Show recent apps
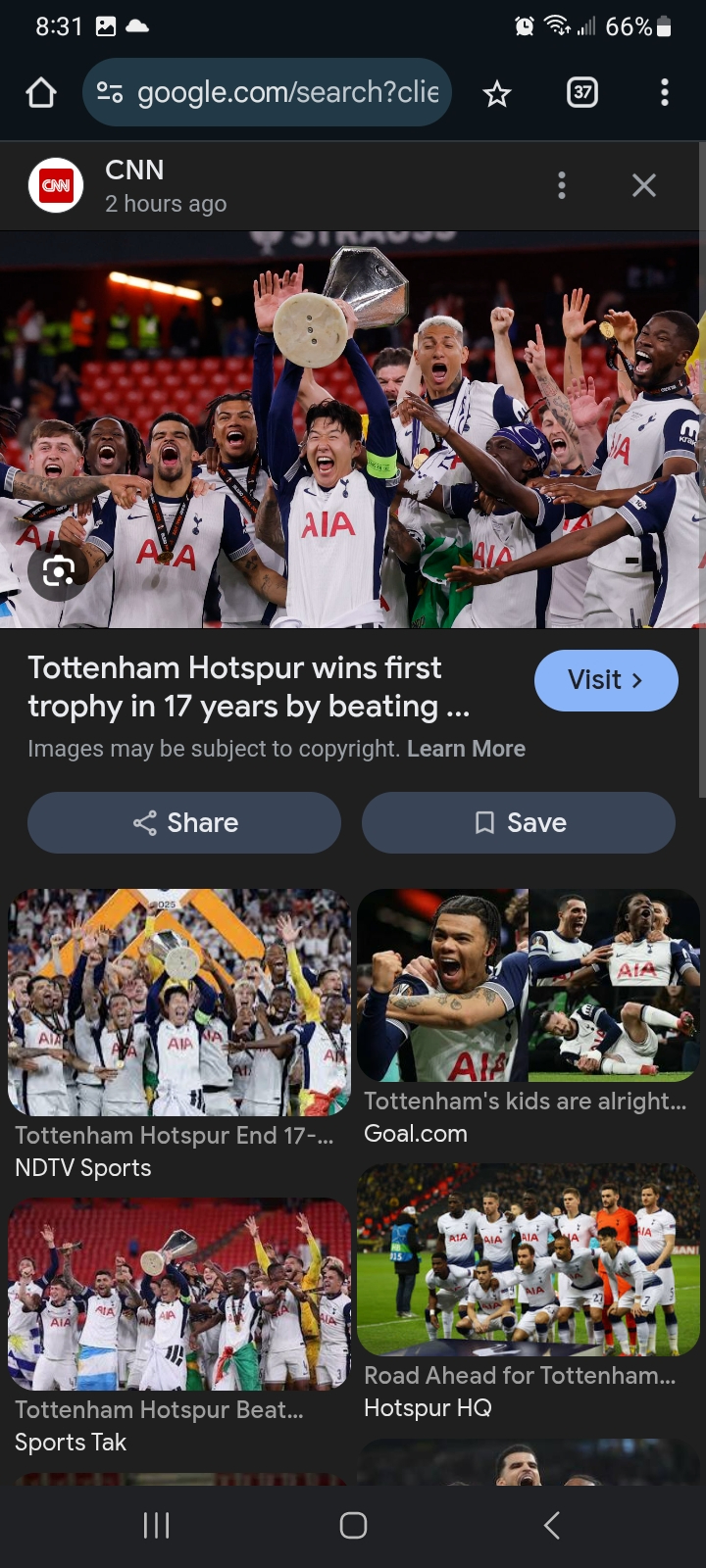Viewport: 706px width, 1568px height. [x=157, y=1525]
